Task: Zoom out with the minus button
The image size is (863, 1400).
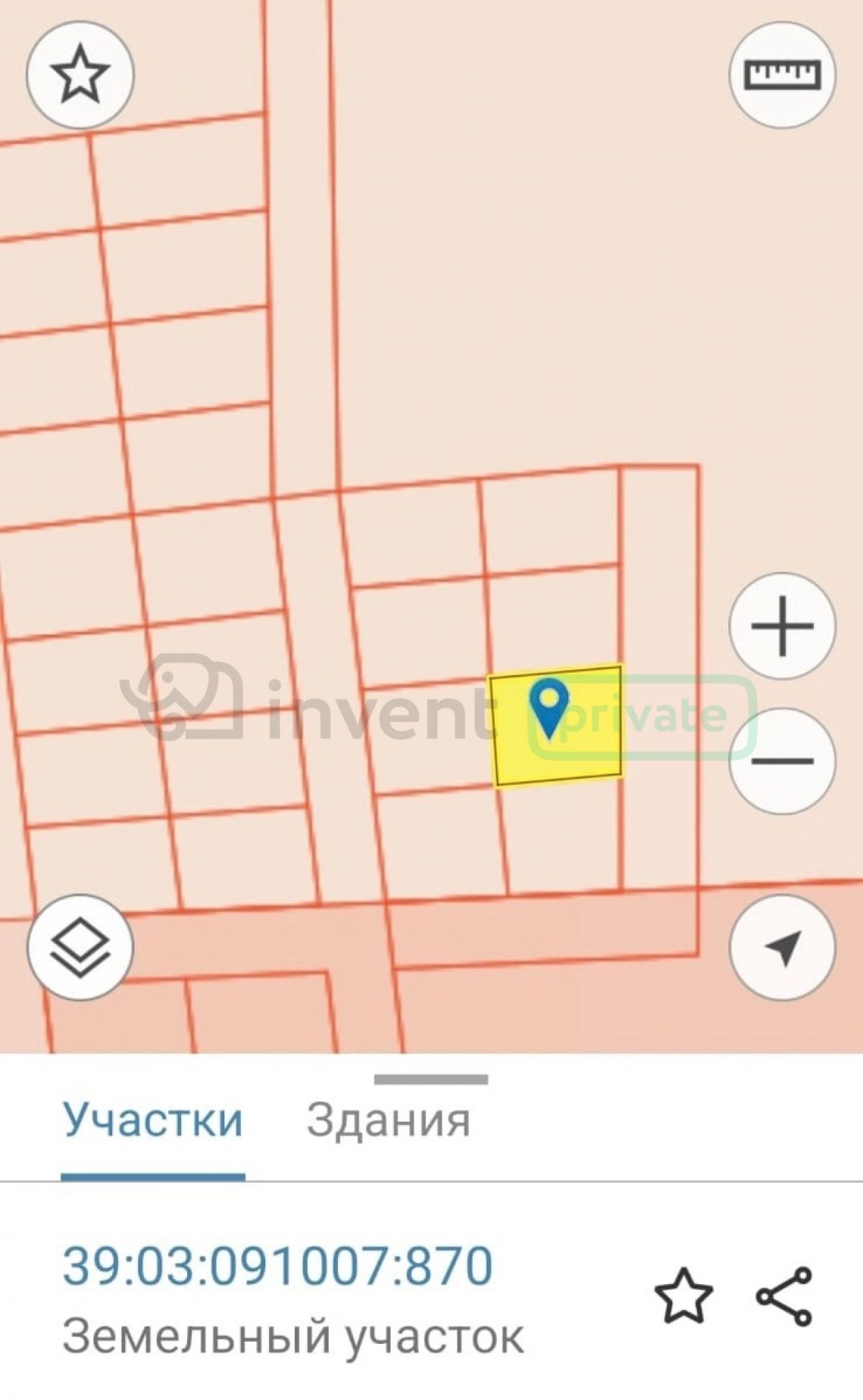Action: (x=782, y=760)
